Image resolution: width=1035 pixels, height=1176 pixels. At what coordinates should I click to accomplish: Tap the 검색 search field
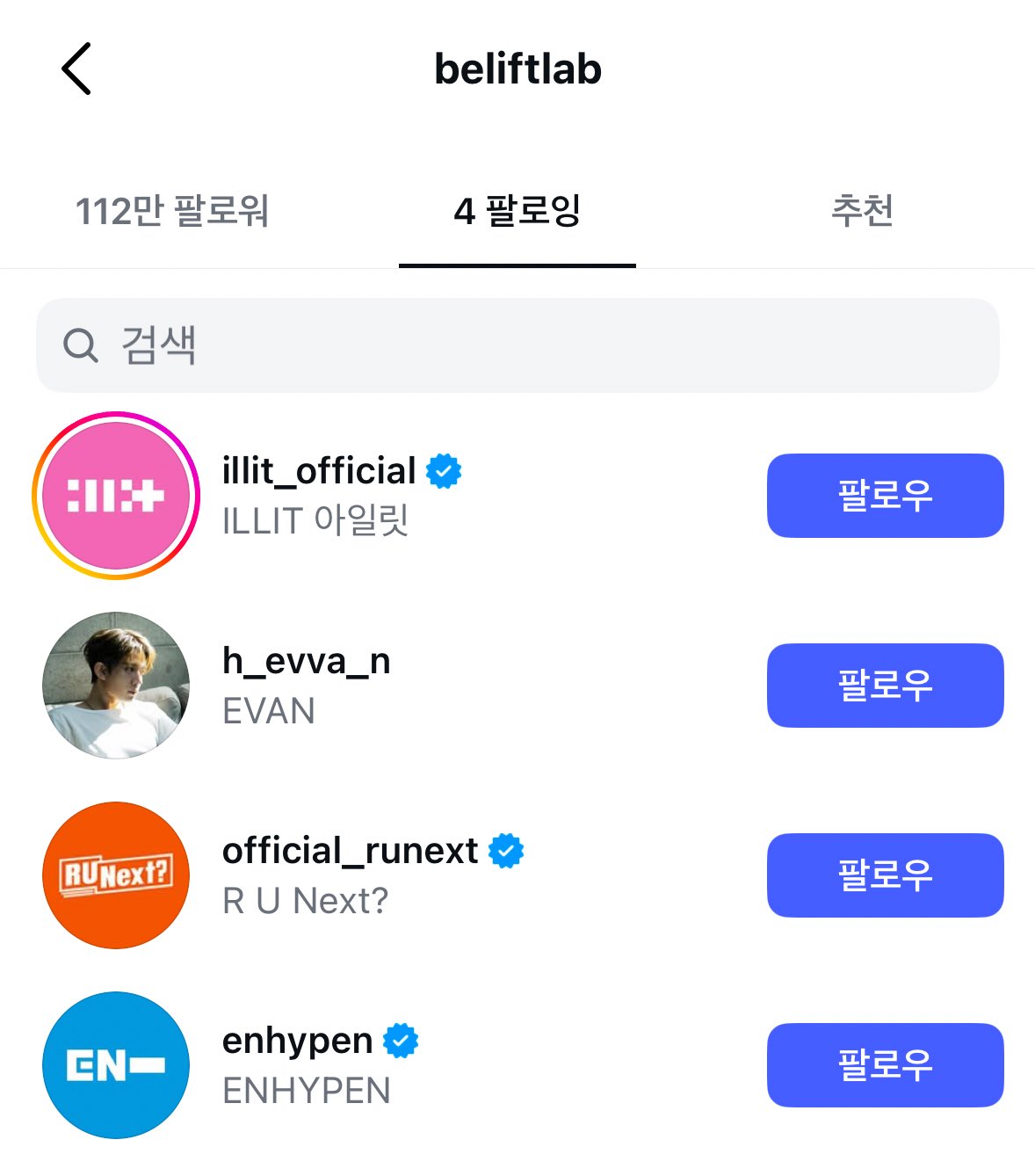(517, 345)
